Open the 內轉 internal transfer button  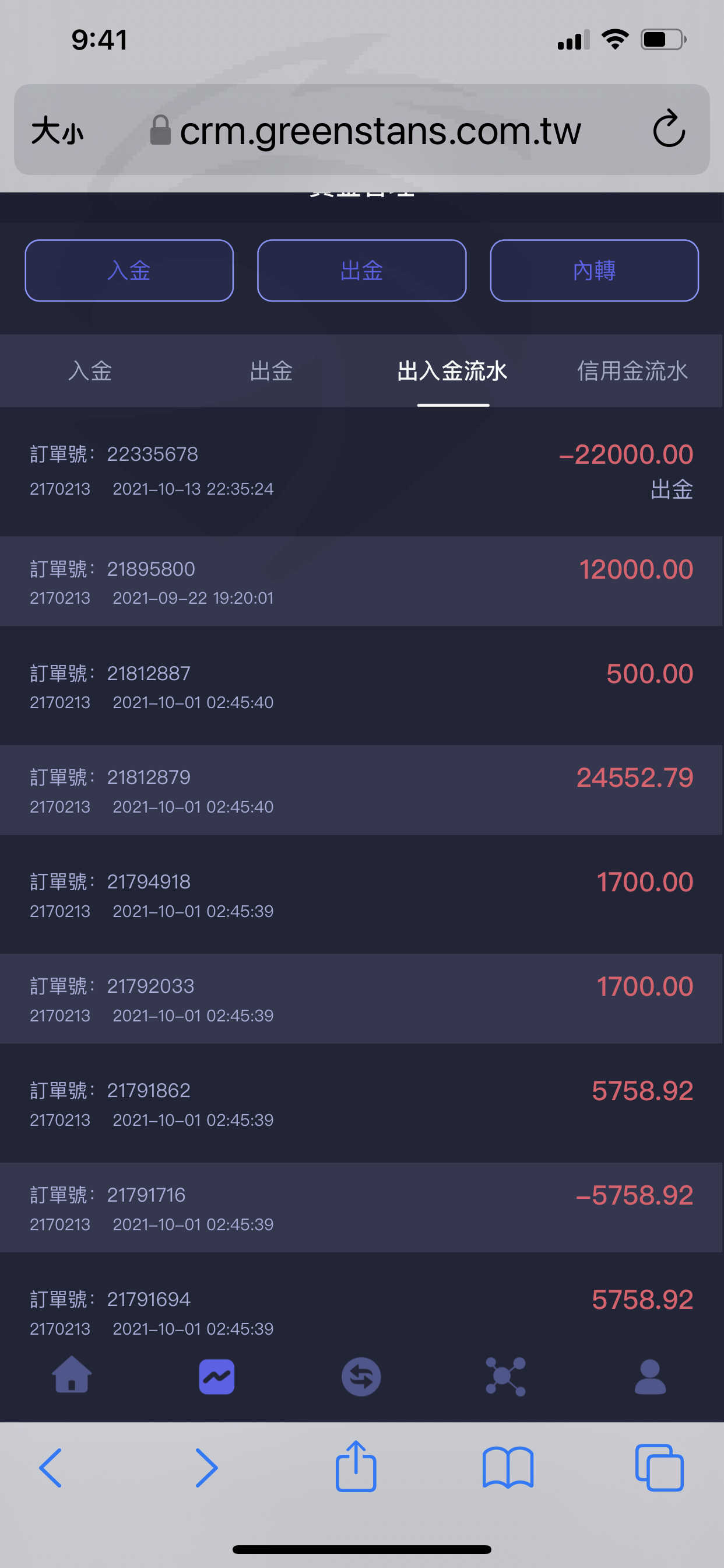tap(594, 270)
